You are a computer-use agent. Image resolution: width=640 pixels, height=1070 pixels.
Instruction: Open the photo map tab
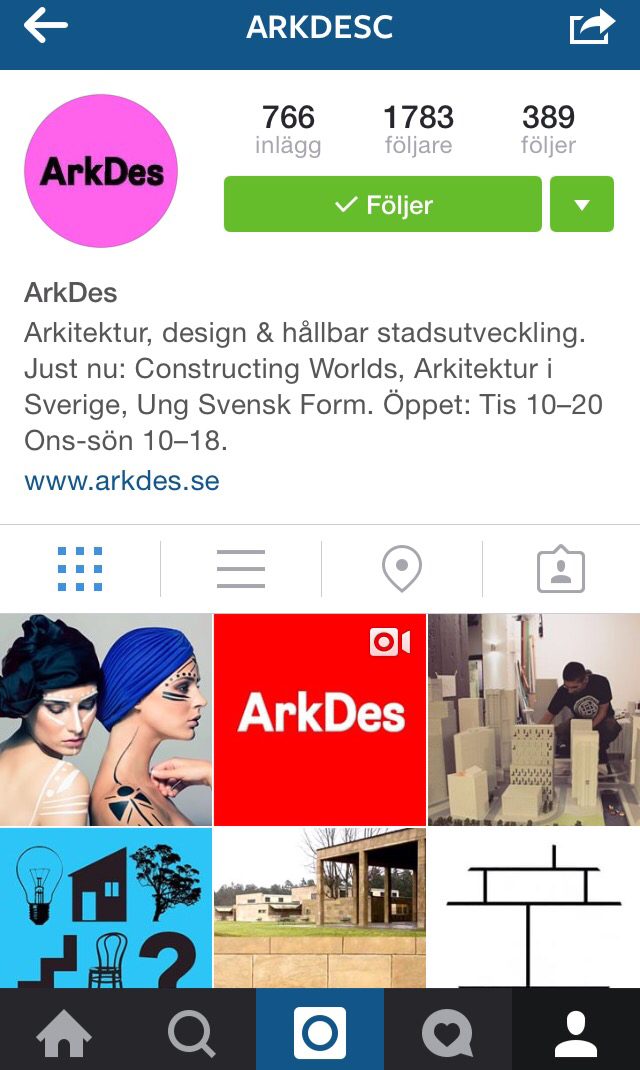point(401,570)
